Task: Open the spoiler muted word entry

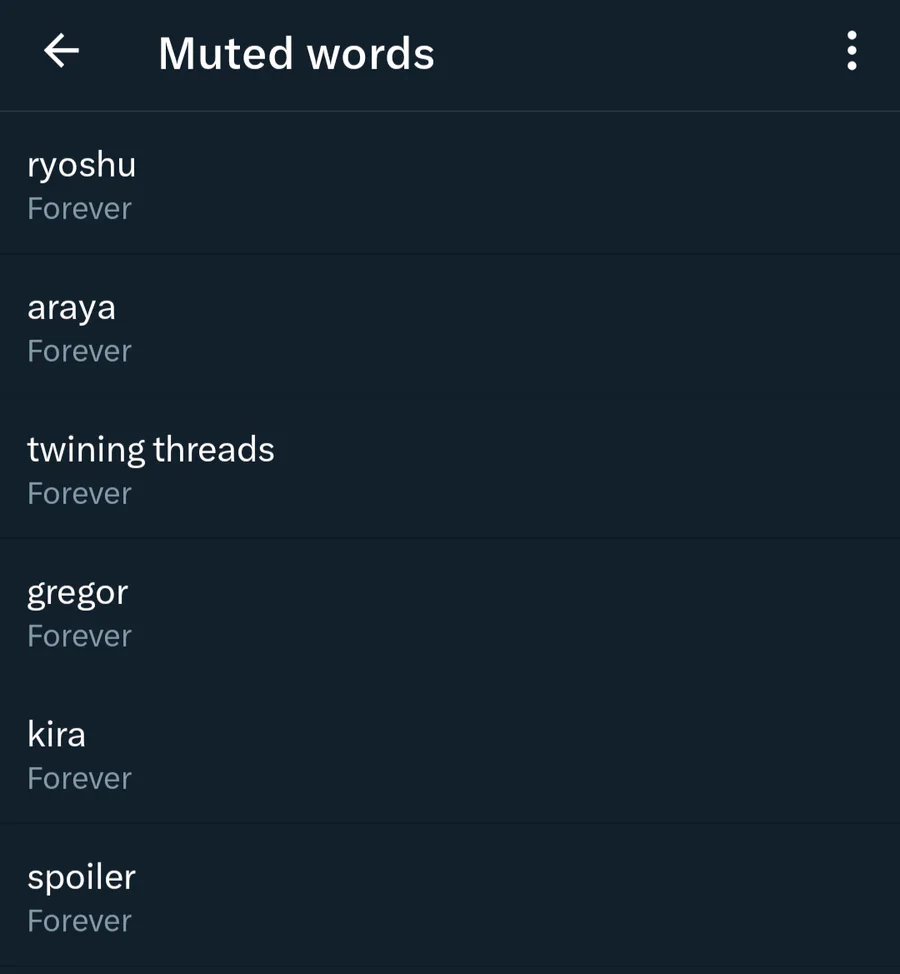Action: pos(450,895)
